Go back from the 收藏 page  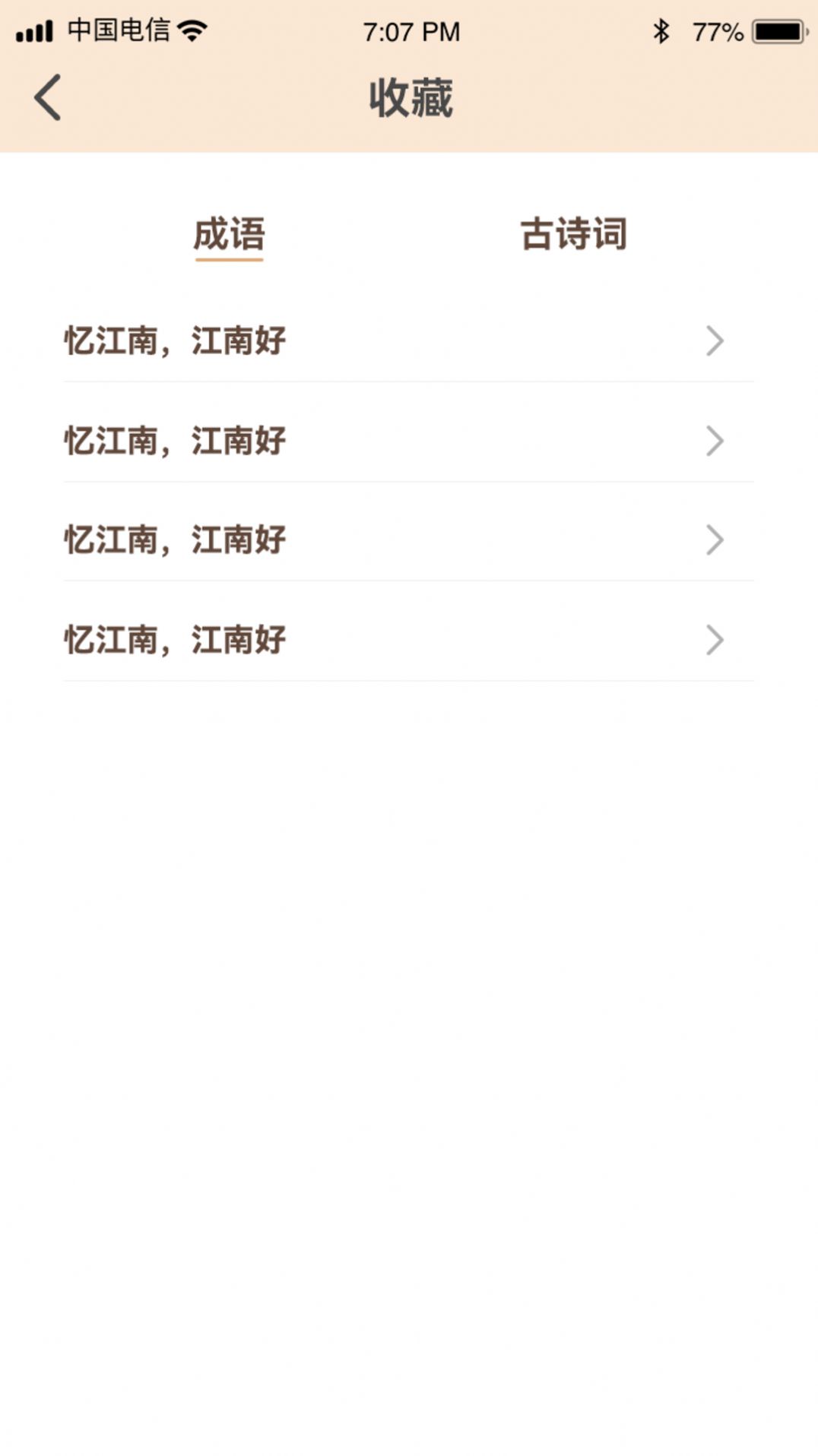pyautogui.click(x=47, y=98)
